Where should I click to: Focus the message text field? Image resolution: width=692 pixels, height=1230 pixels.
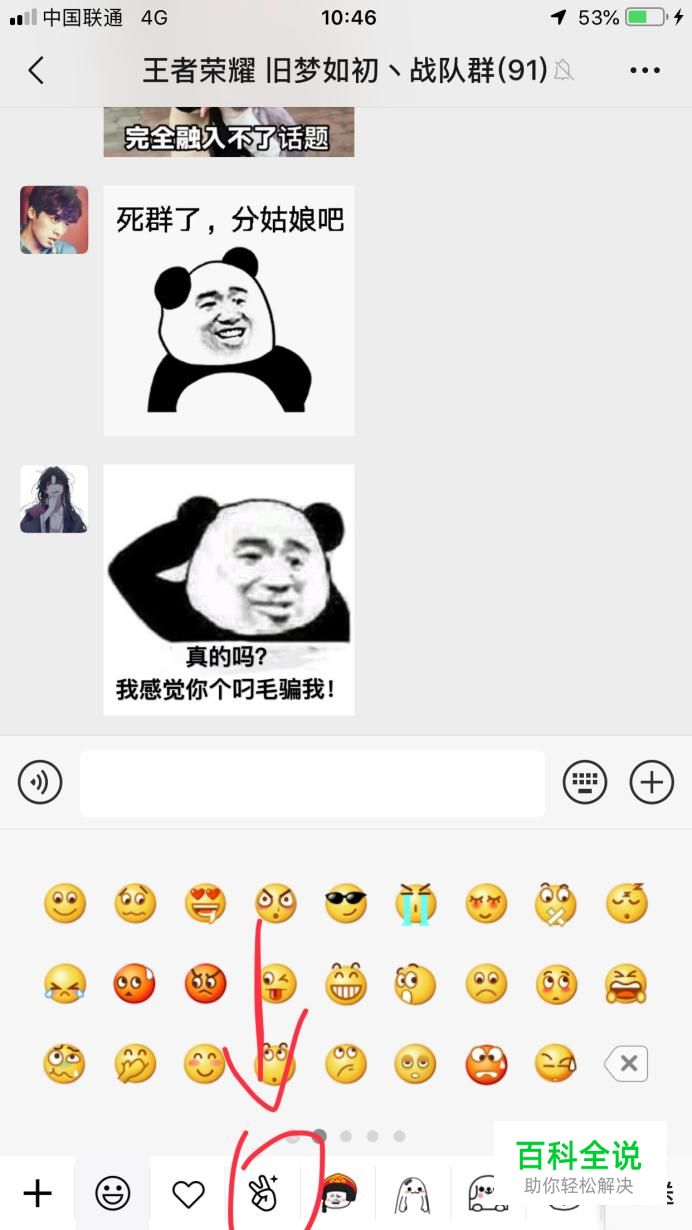click(x=312, y=783)
